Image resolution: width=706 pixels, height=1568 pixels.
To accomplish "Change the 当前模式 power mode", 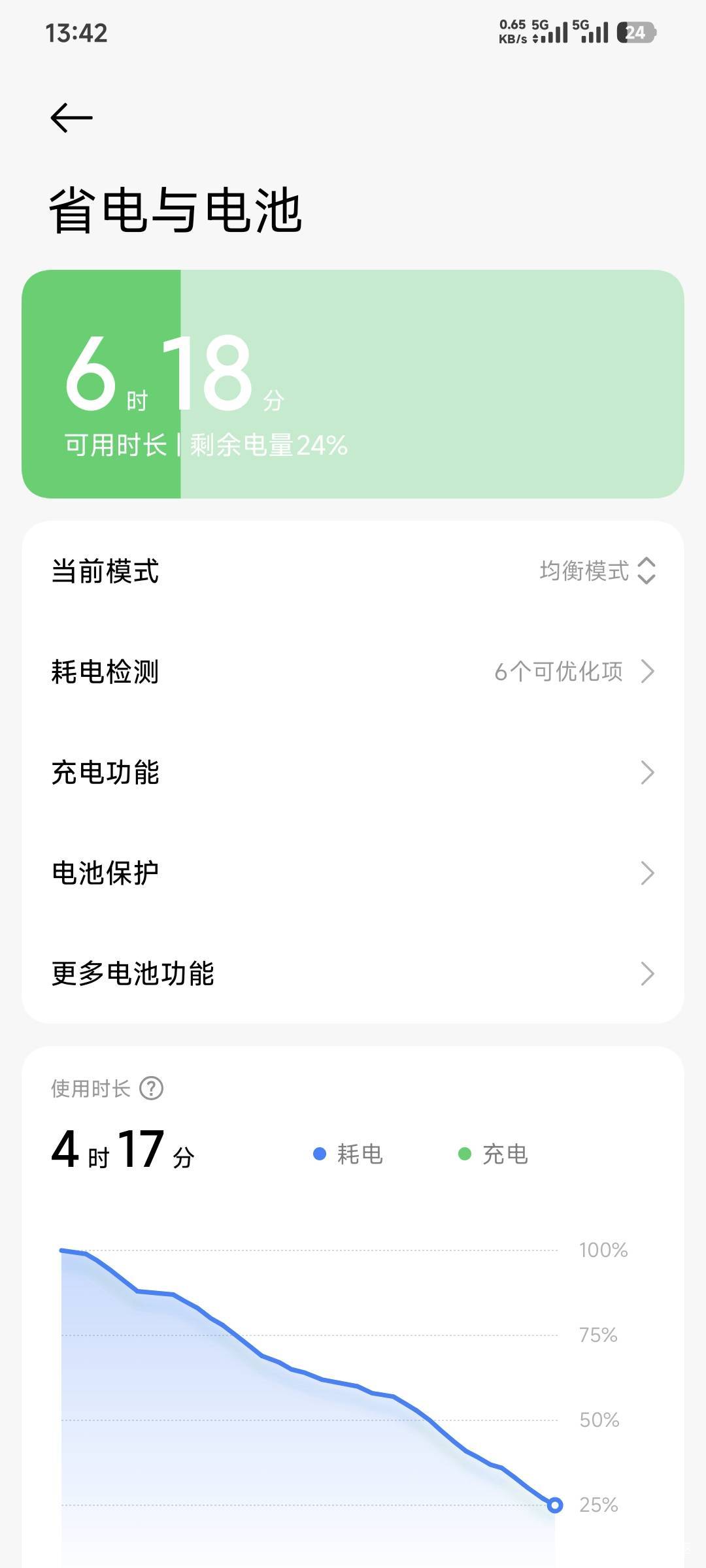I will [x=596, y=571].
